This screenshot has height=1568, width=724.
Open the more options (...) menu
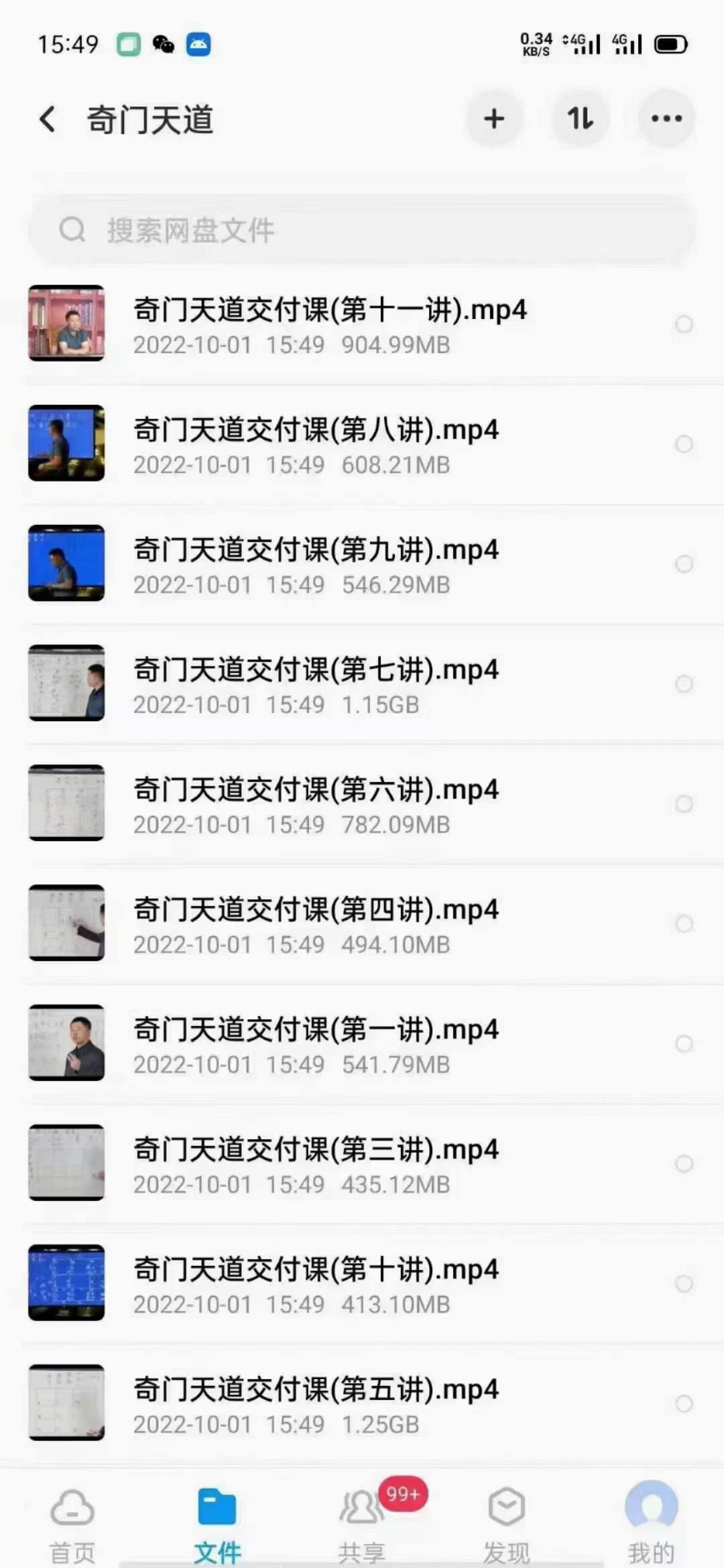(665, 118)
